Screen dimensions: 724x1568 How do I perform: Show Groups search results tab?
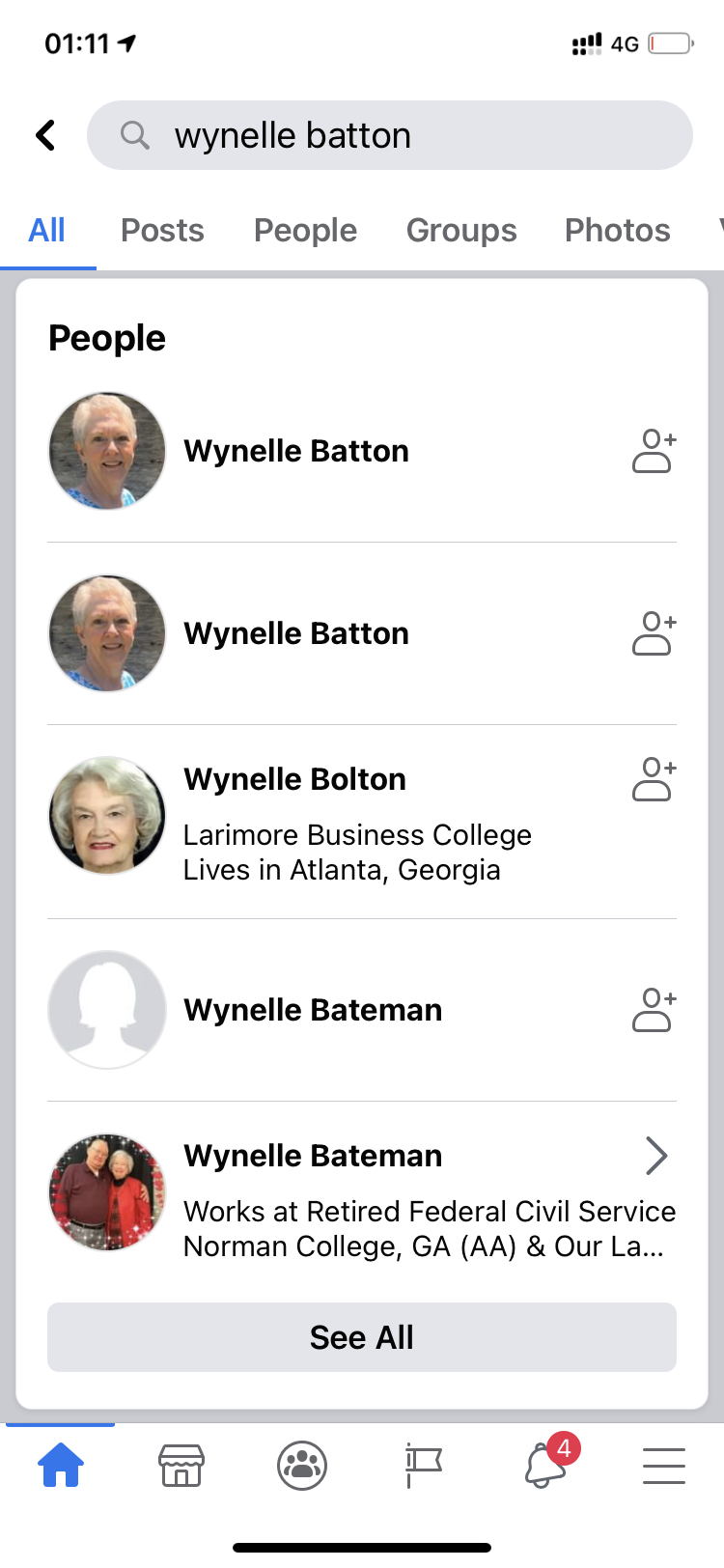pyautogui.click(x=461, y=231)
